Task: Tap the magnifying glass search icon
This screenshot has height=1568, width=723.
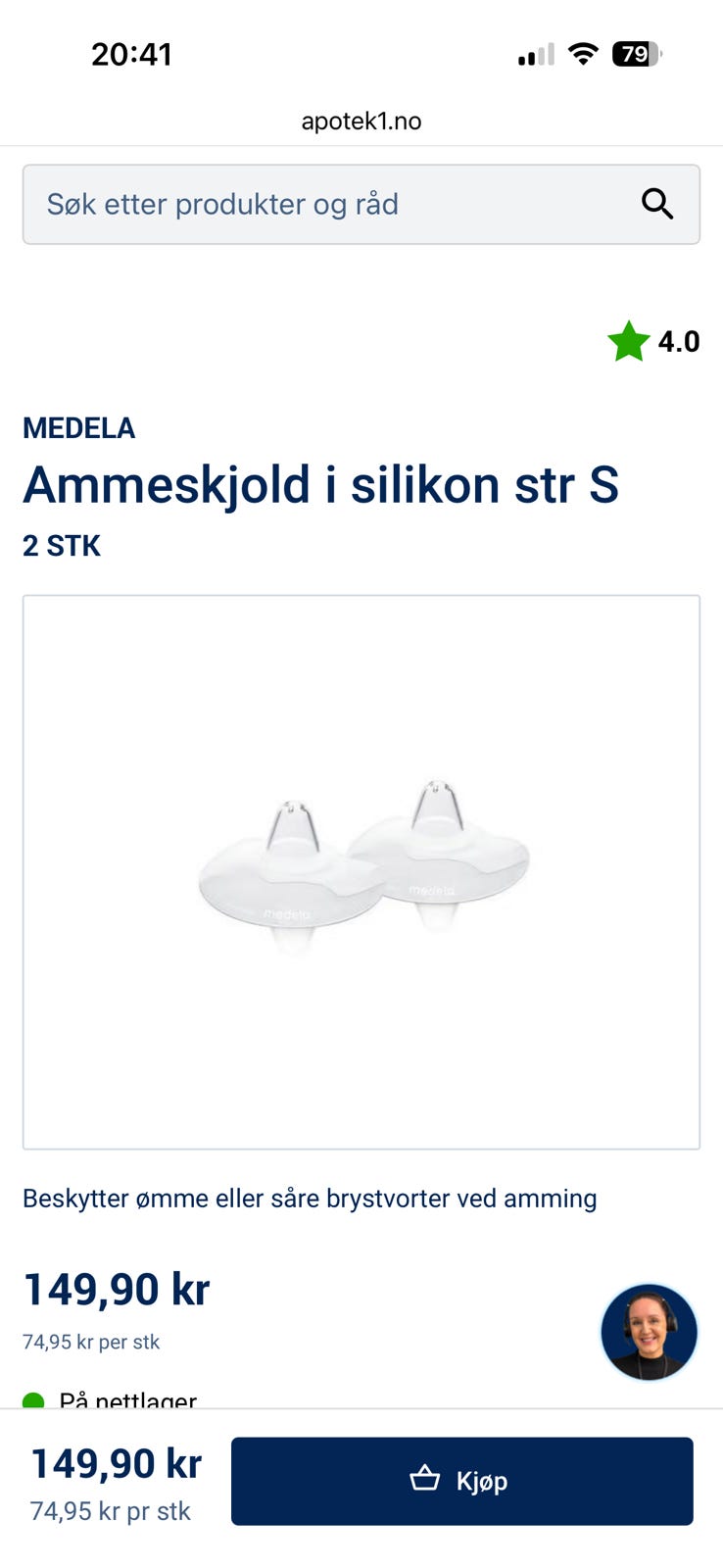Action: [x=657, y=204]
